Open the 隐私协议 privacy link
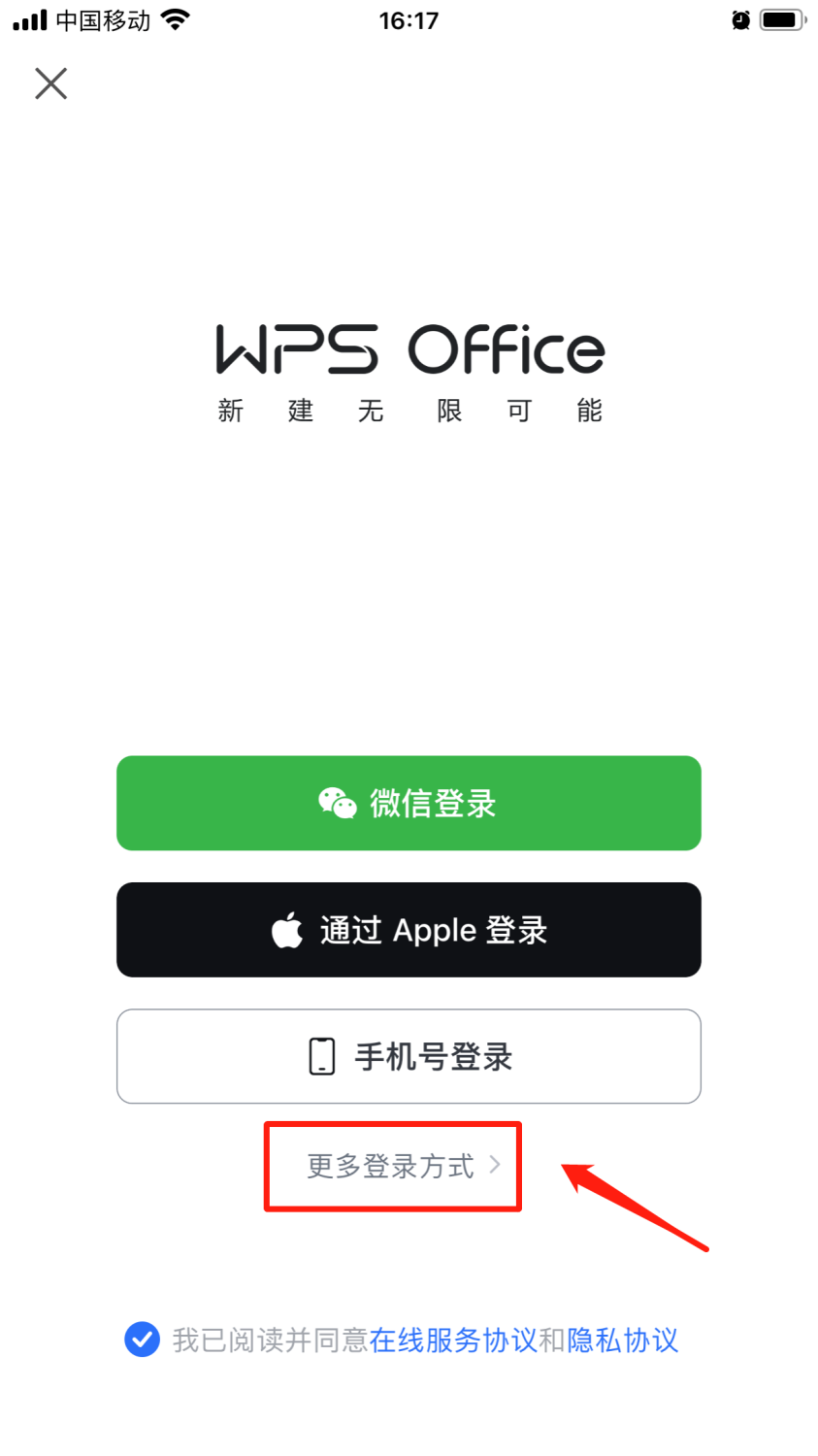818x1456 pixels. [x=623, y=1340]
